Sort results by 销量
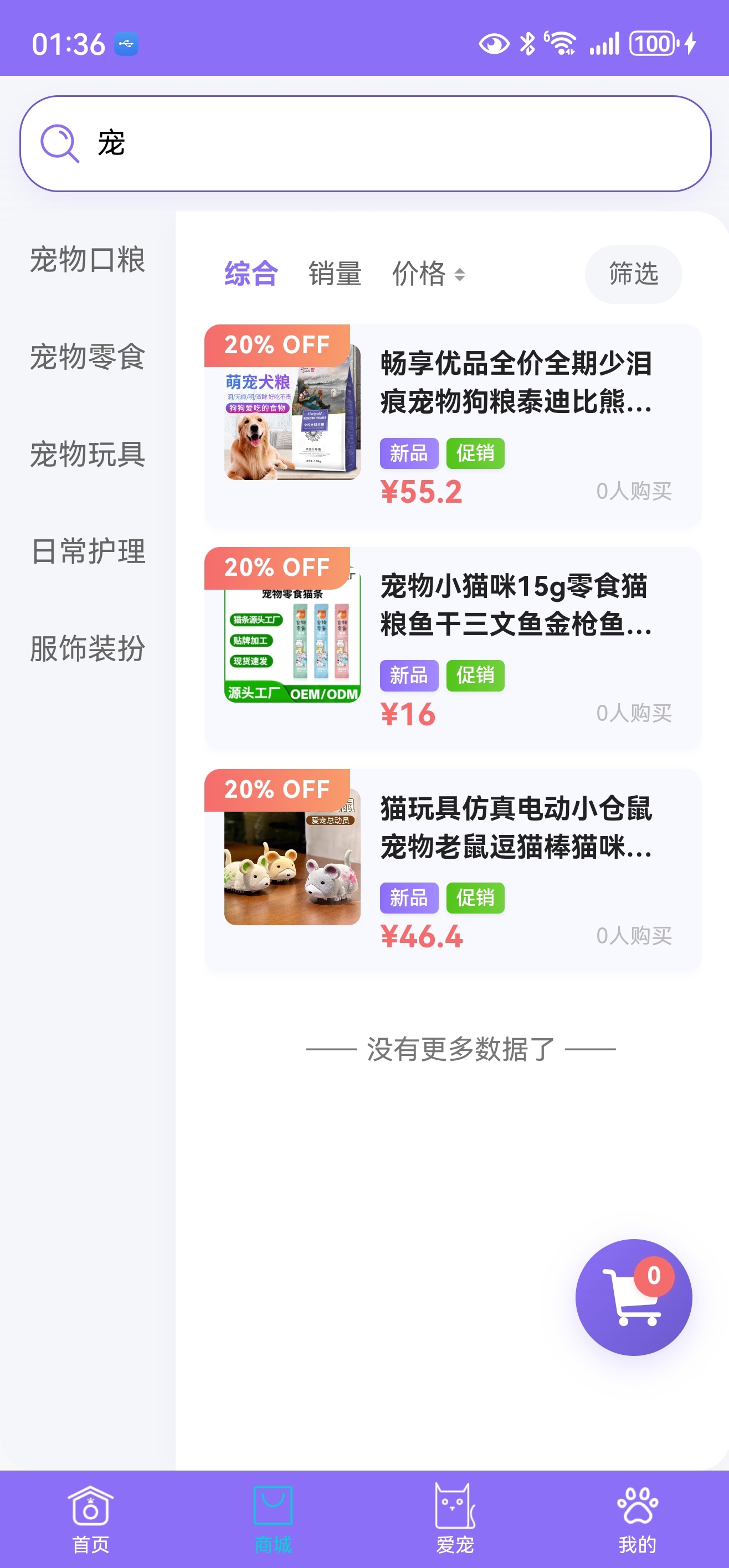This screenshot has height=1568, width=729. pos(335,274)
